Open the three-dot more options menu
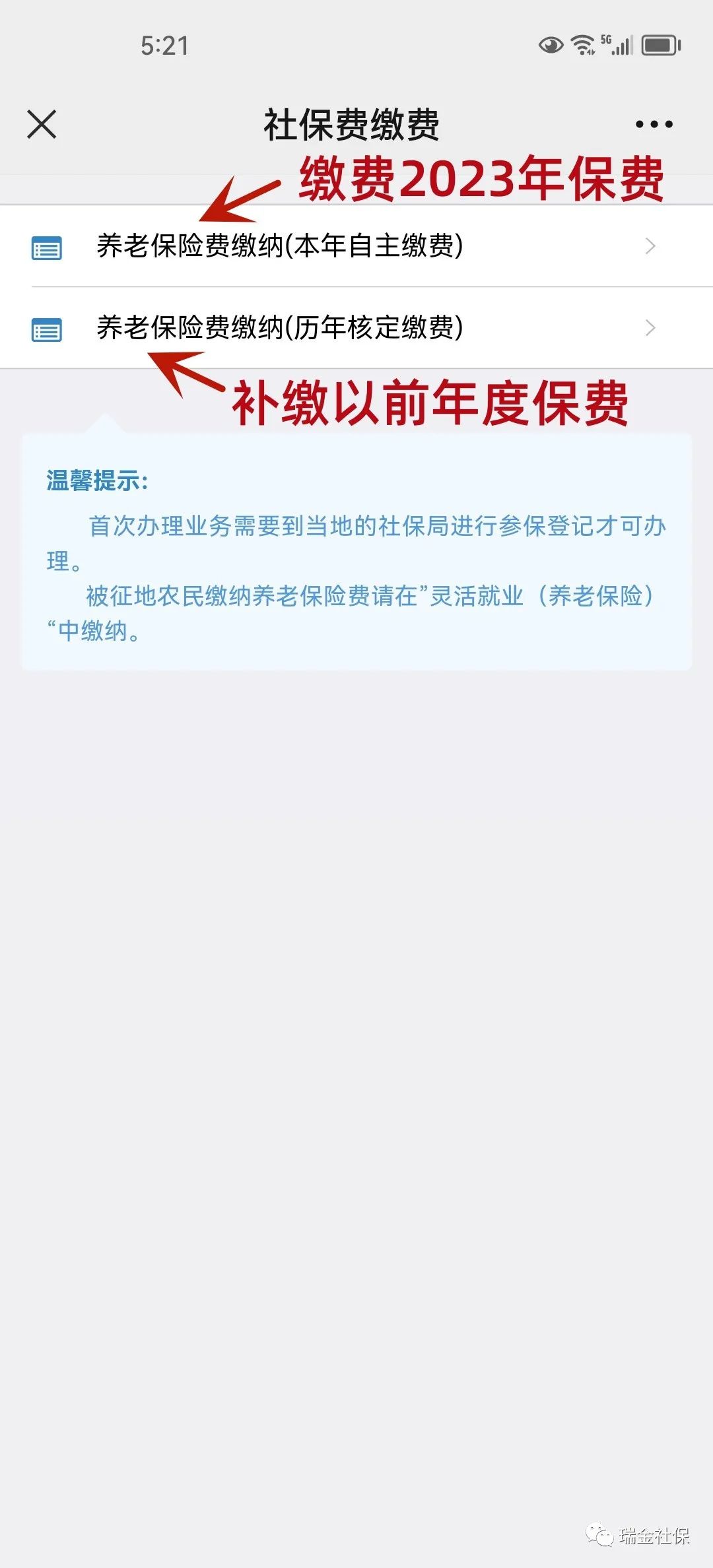Screen dimensions: 713x1568 coord(654,124)
